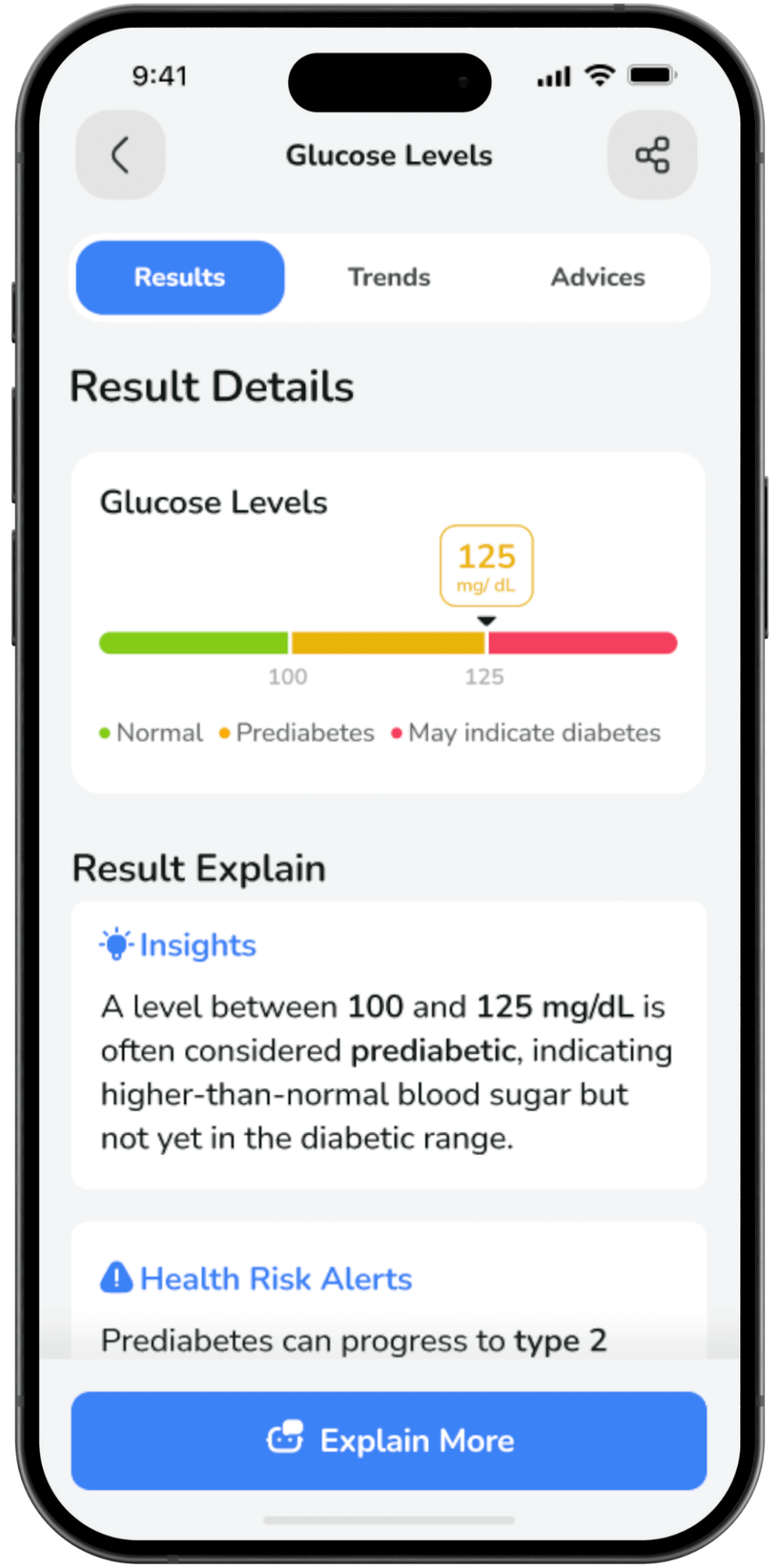Open the Advices tab
The image size is (780, 1568).
pos(598,278)
